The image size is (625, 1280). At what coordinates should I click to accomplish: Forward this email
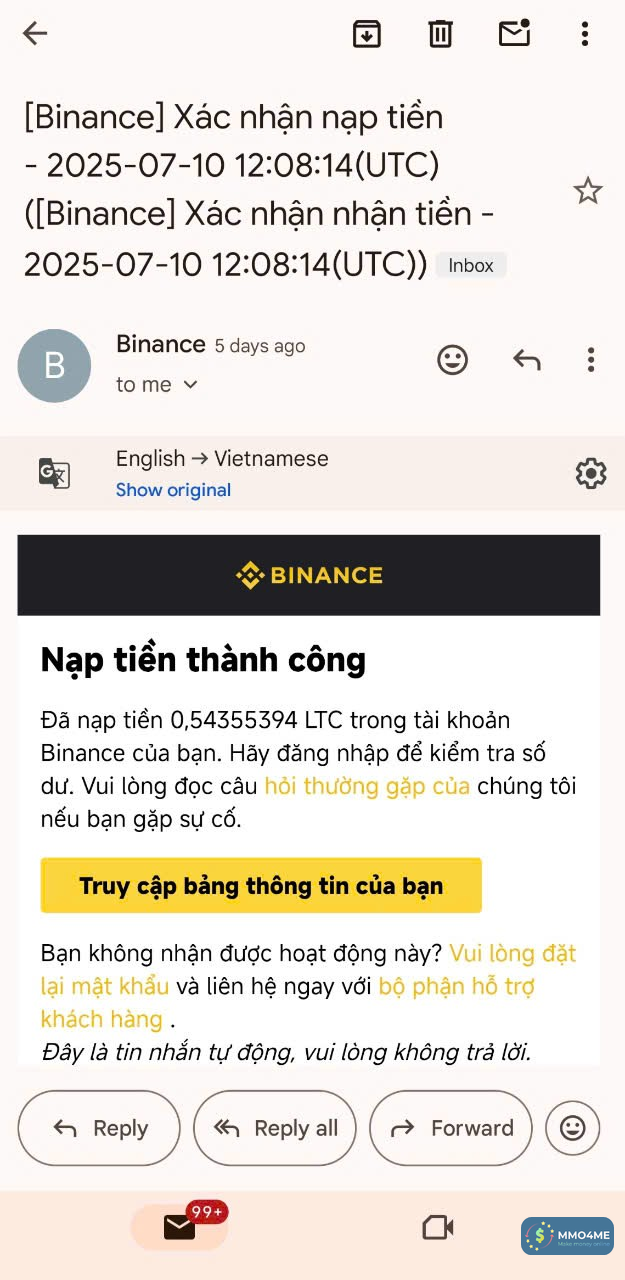(451, 1128)
